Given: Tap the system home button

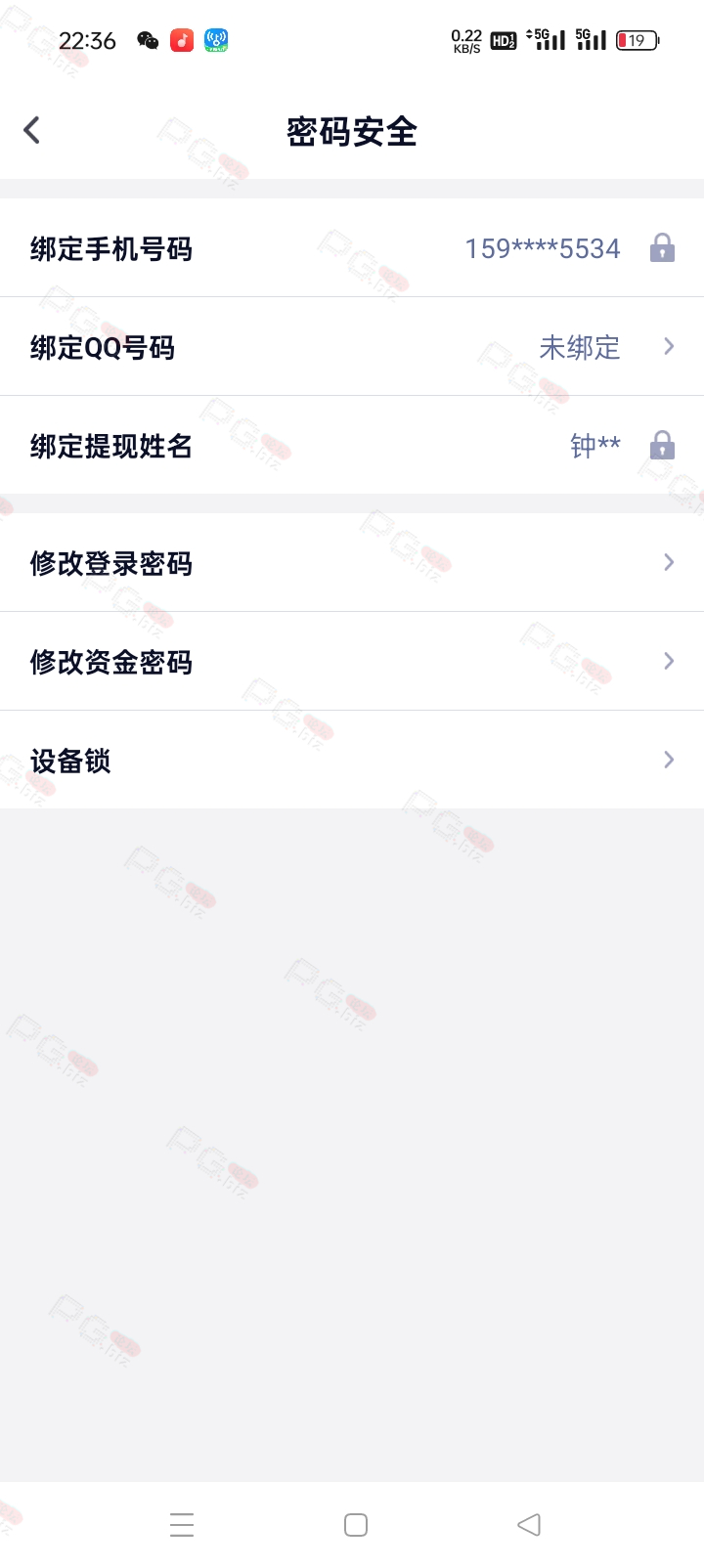Looking at the screenshot, I should [x=356, y=1525].
